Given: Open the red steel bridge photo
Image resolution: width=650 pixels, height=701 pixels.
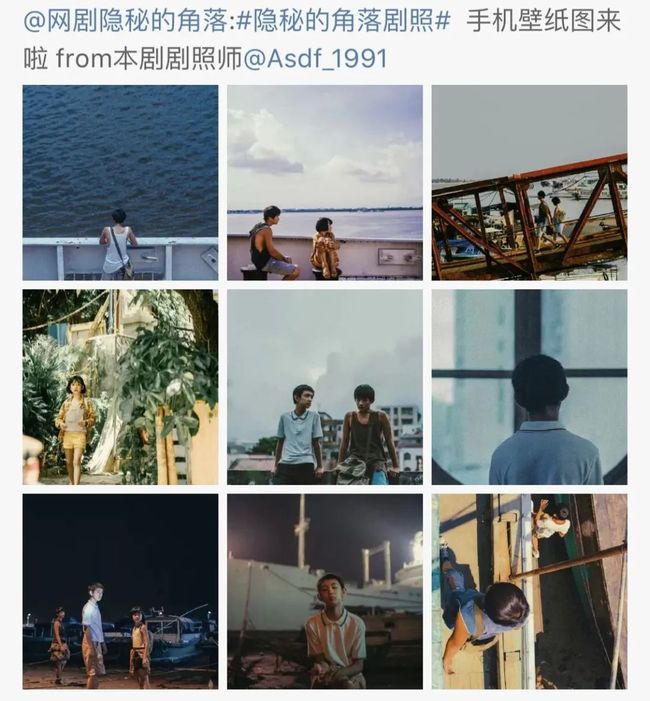Looking at the screenshot, I should (529, 182).
